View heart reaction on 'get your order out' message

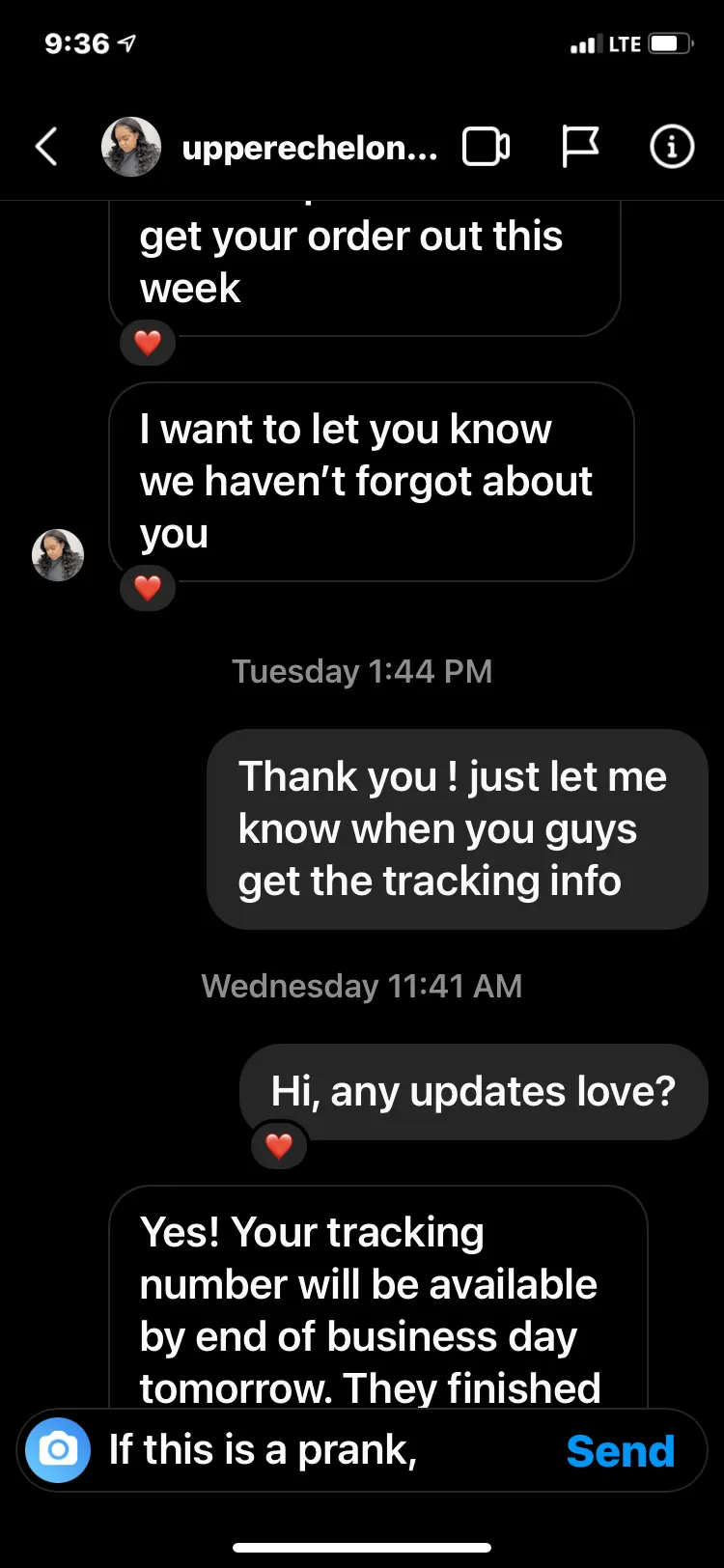coord(148,343)
